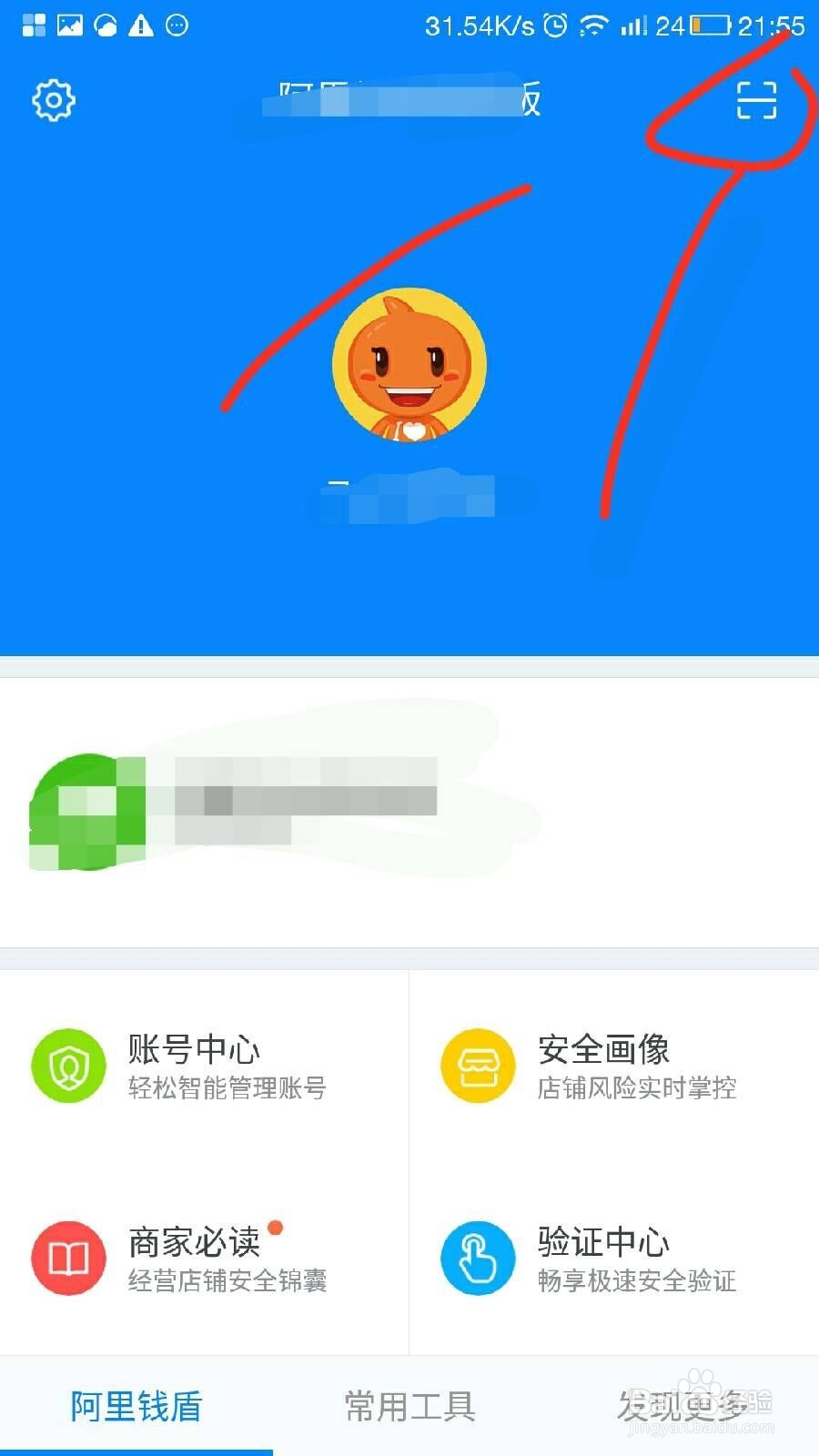Tap the orange mascot avatar
The image size is (819, 1456).
[x=411, y=364]
